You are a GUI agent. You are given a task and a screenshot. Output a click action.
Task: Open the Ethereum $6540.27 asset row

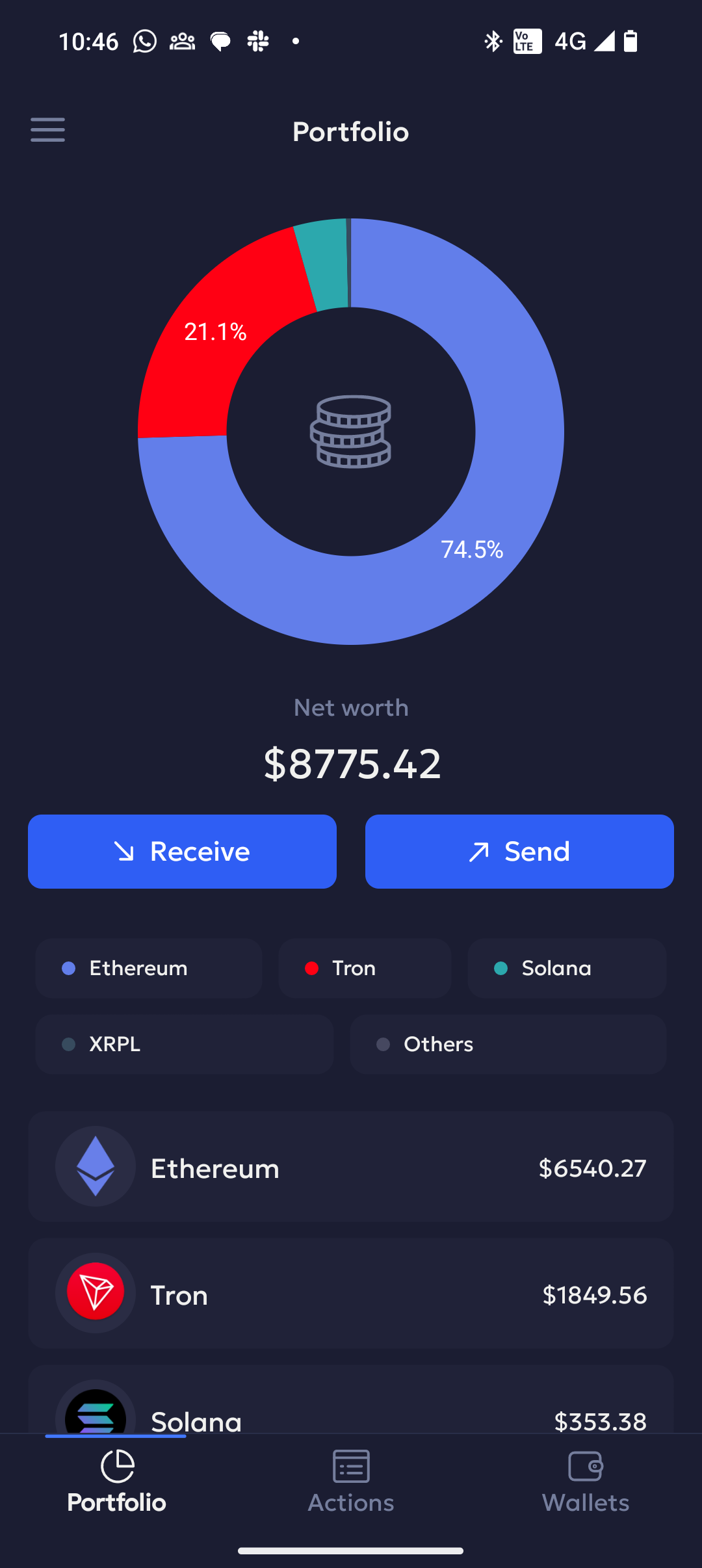(x=351, y=1167)
